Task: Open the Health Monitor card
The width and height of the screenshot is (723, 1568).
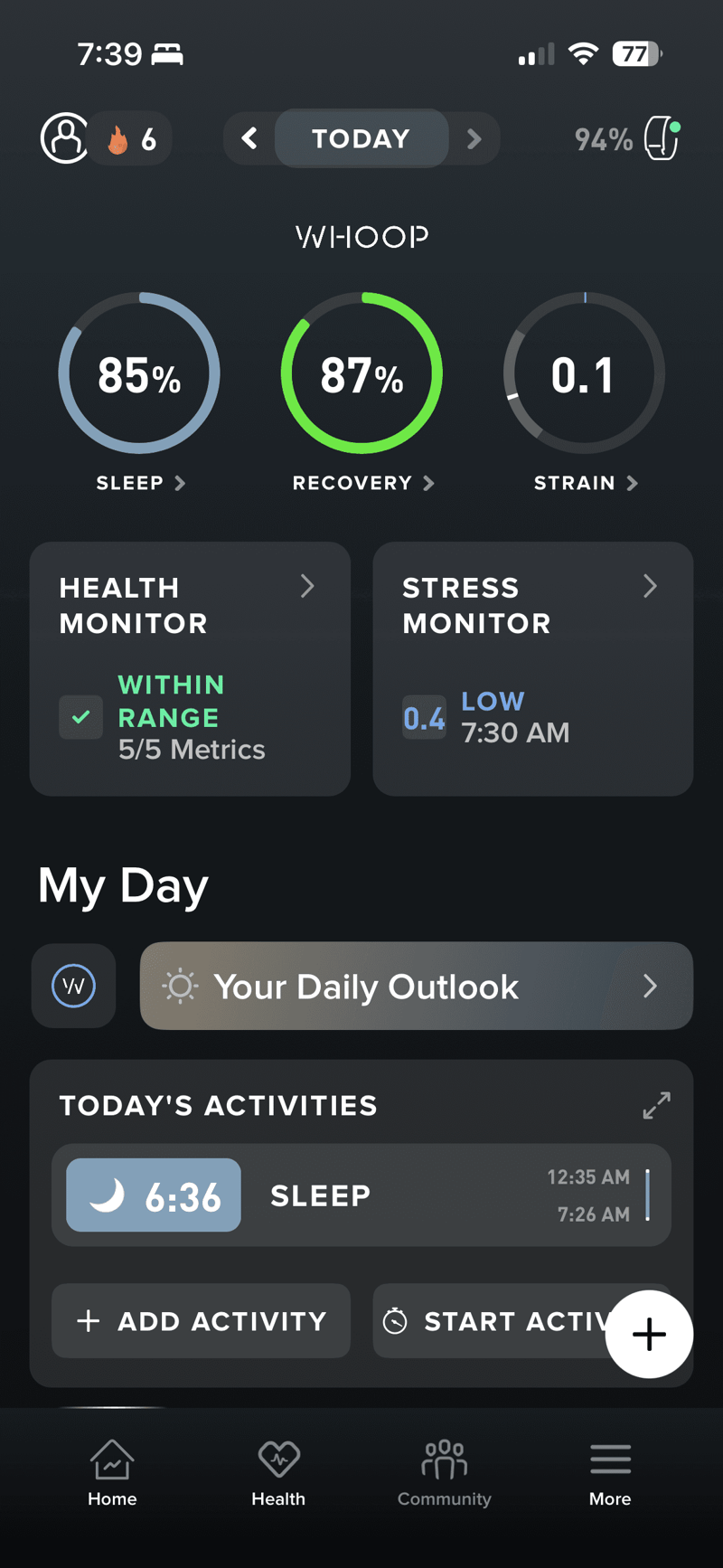Action: point(190,668)
